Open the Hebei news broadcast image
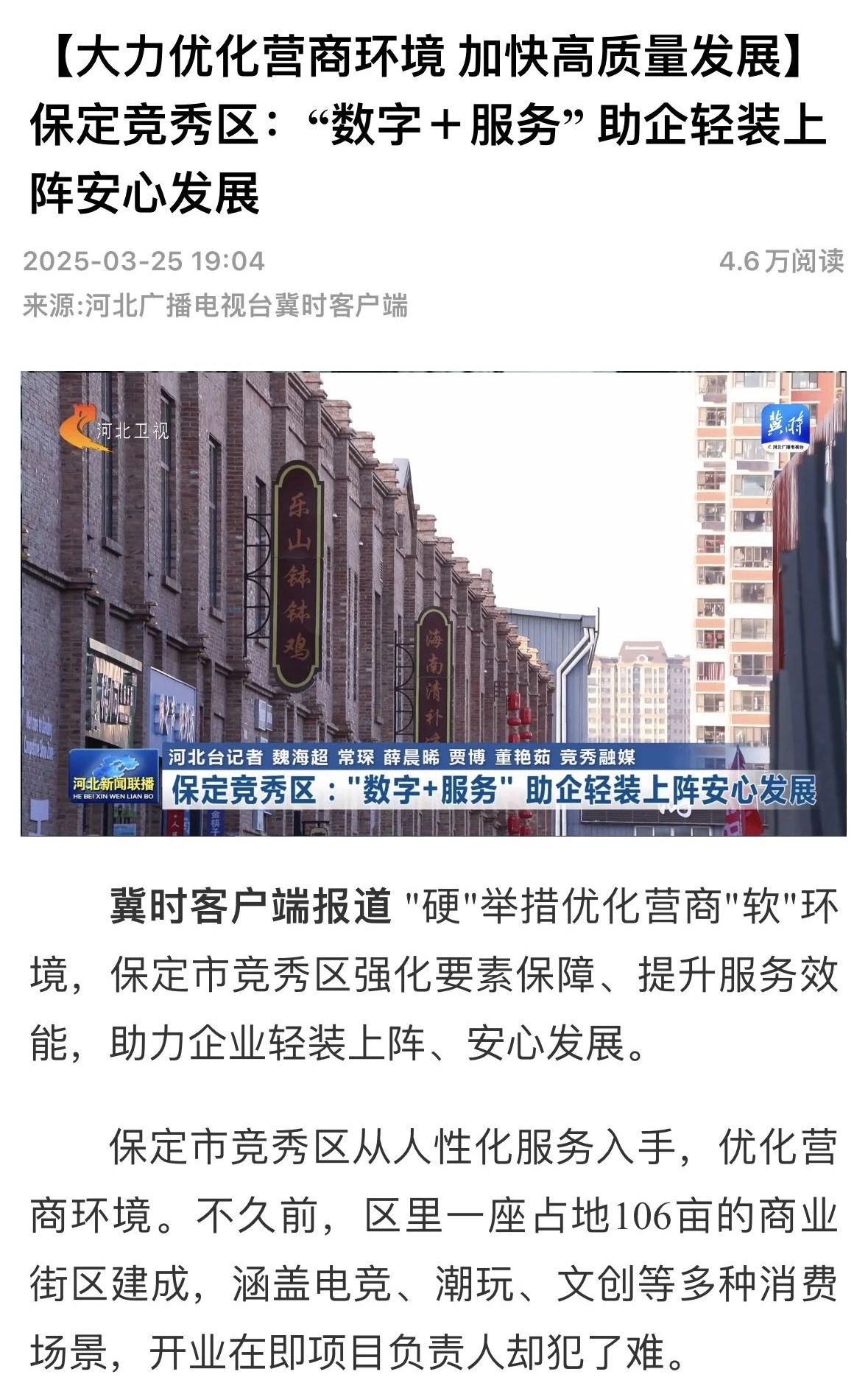The image size is (868, 1394). (433, 603)
